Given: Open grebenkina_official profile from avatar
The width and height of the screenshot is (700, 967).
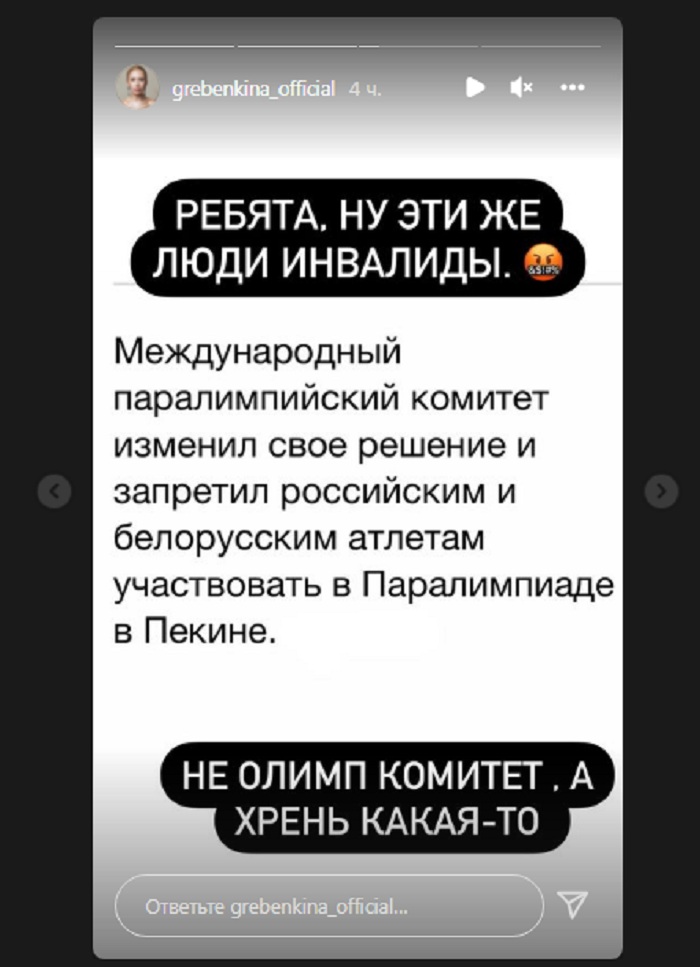Looking at the screenshot, I should click(x=137, y=87).
